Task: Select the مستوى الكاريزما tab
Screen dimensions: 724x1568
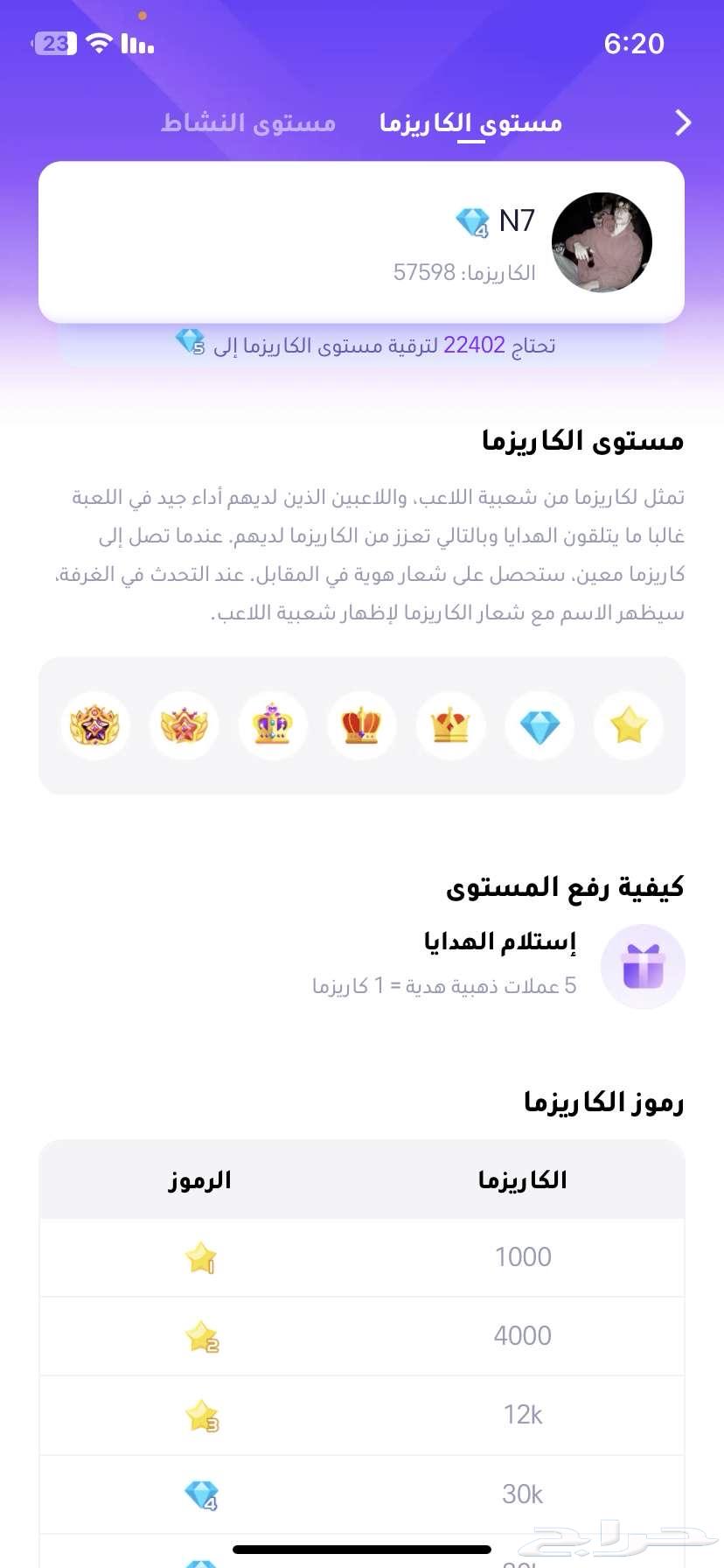Action: click(x=469, y=122)
